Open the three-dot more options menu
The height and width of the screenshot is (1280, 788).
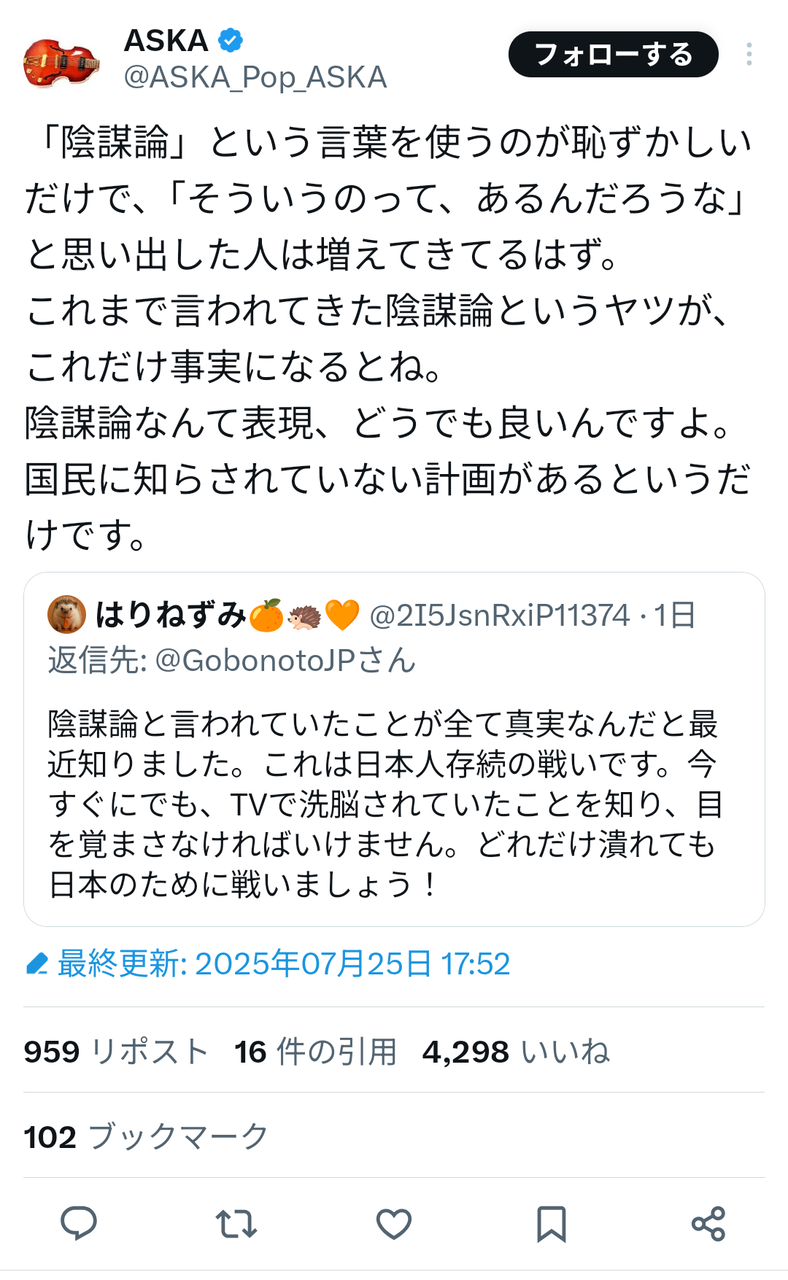(748, 55)
